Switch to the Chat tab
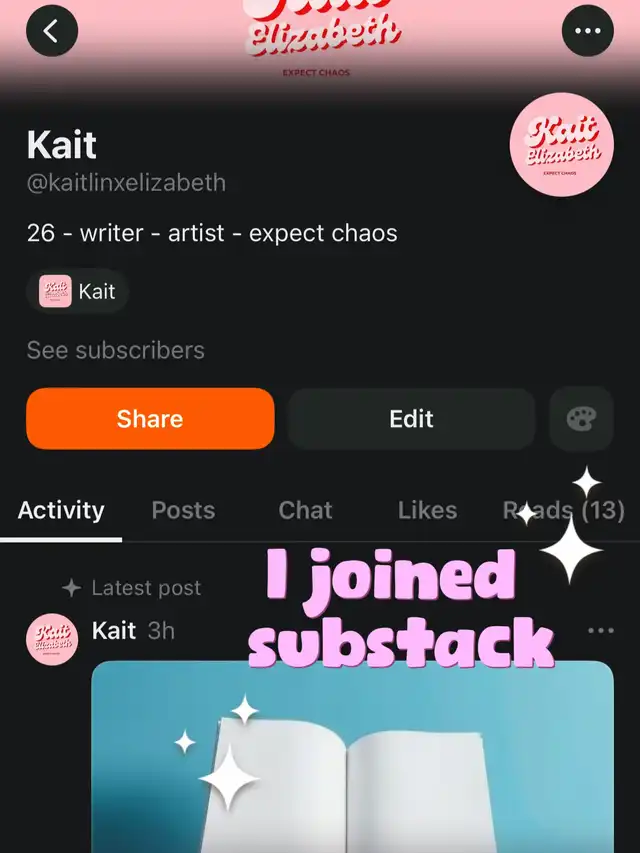The height and width of the screenshot is (853, 640). tap(305, 510)
